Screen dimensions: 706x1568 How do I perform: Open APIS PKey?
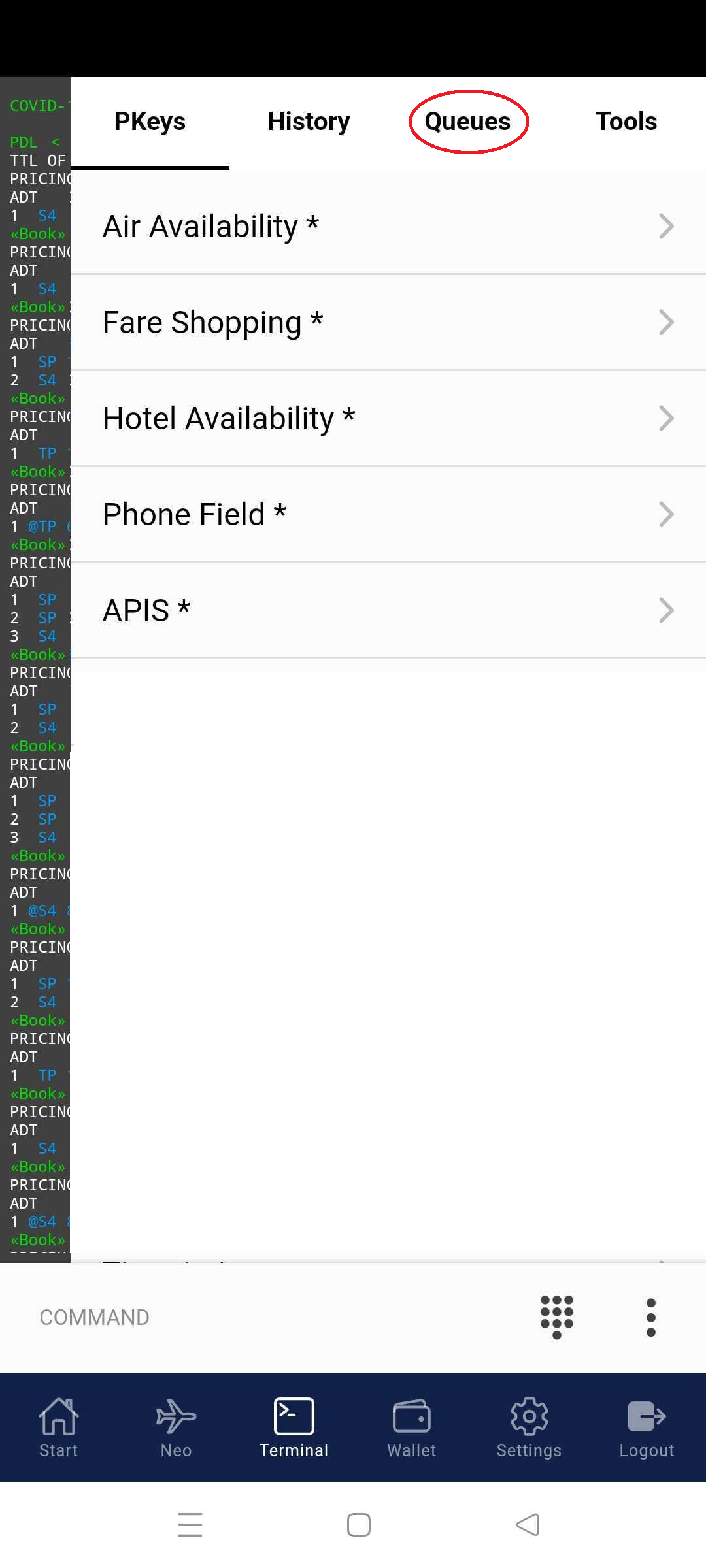tap(388, 610)
